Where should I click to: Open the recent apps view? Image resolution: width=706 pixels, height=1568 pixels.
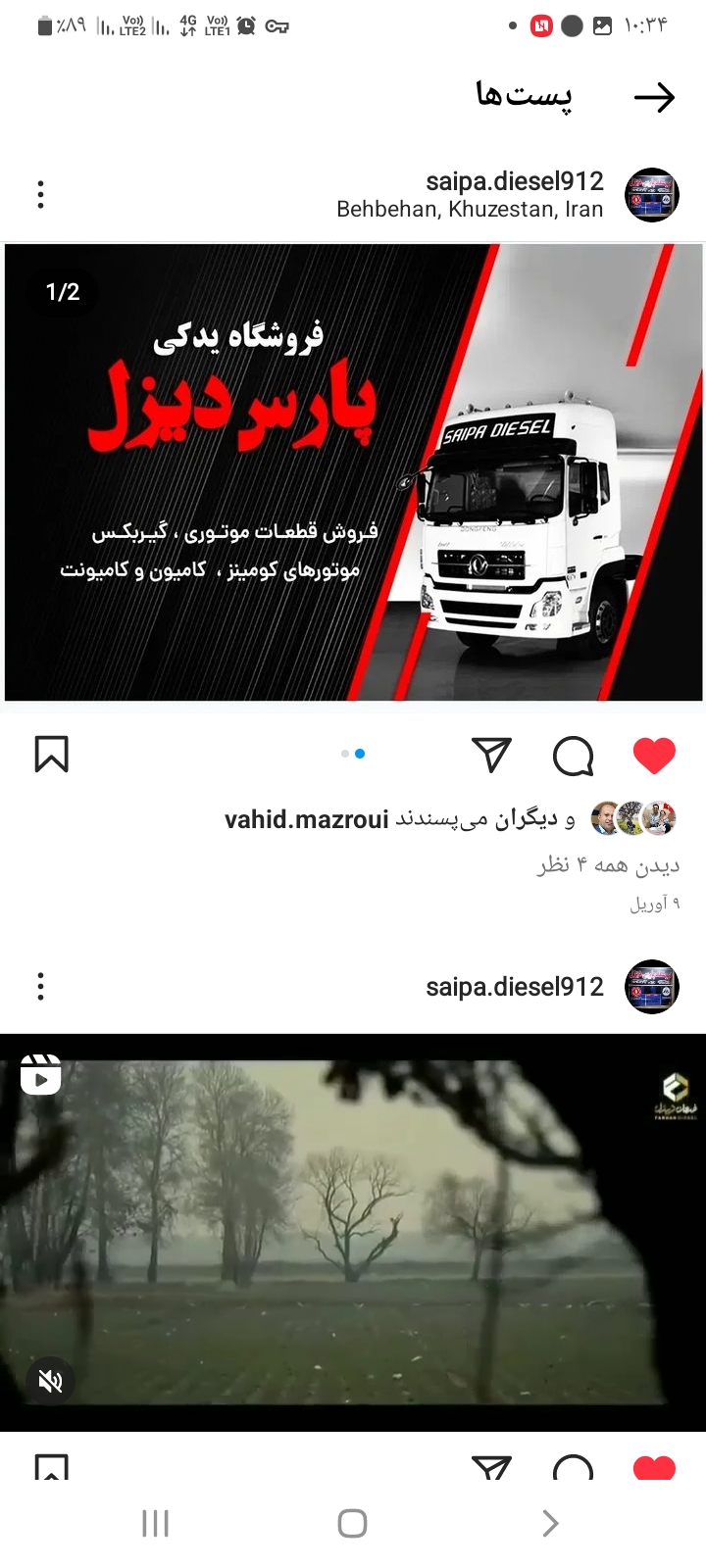156,1523
